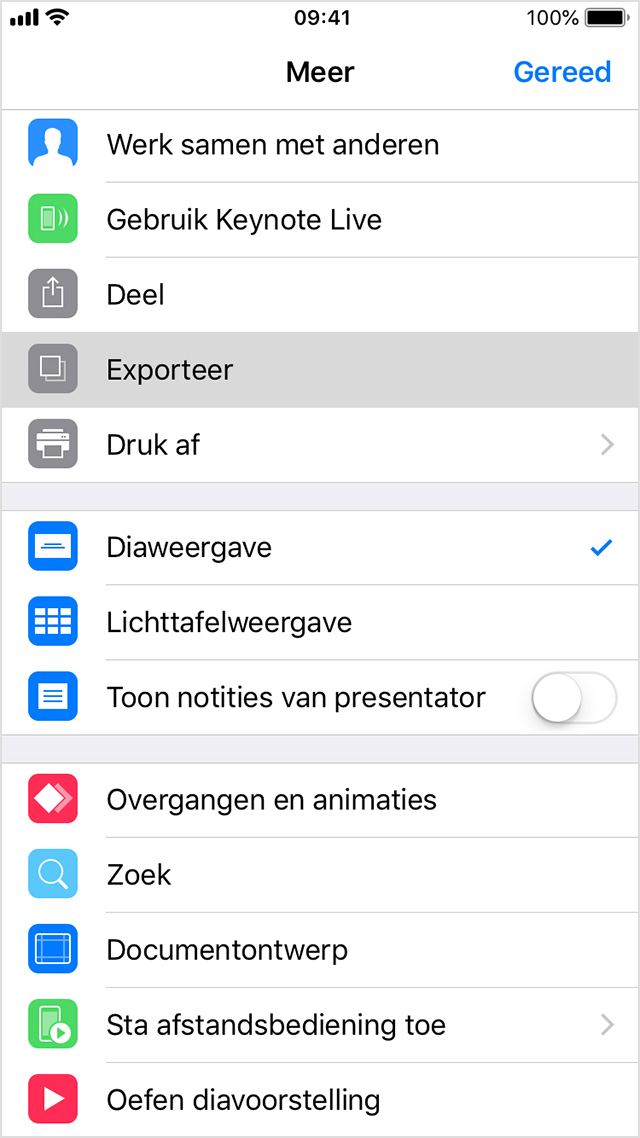Select Gebruik Keynote Live
Viewport: 640px width, 1138px height.
click(320, 220)
